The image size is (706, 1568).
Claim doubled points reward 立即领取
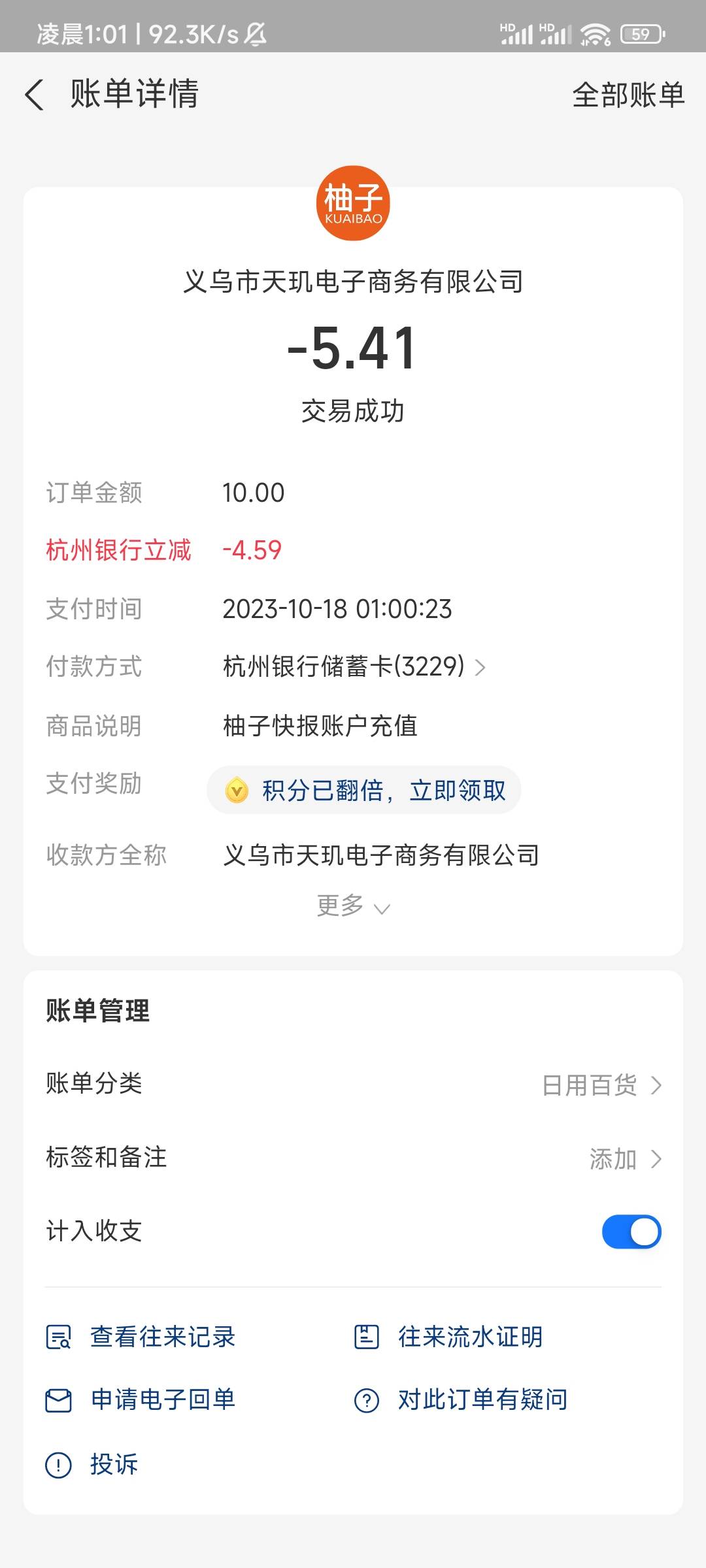tap(363, 791)
